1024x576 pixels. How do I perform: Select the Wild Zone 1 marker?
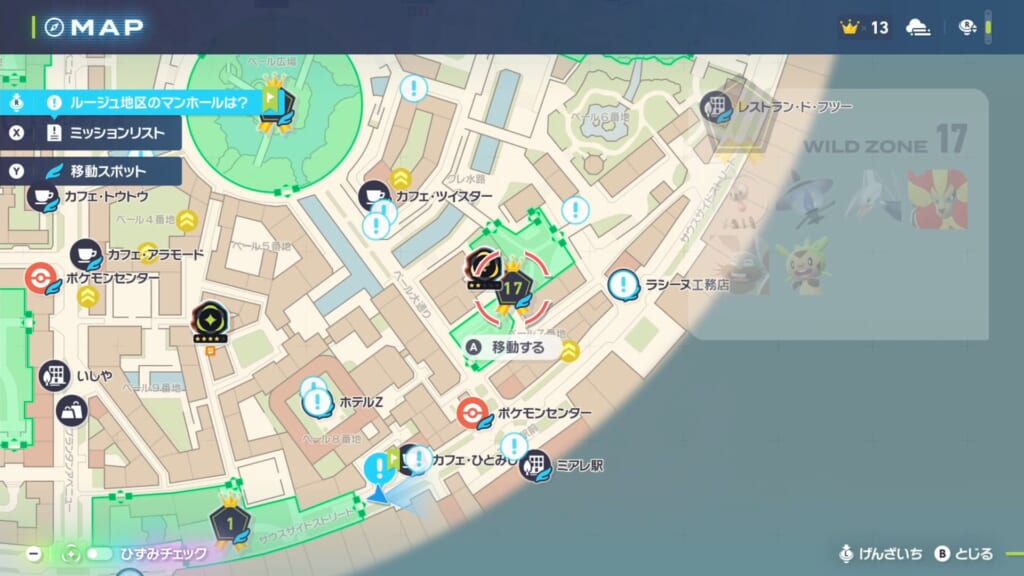[x=230, y=521]
